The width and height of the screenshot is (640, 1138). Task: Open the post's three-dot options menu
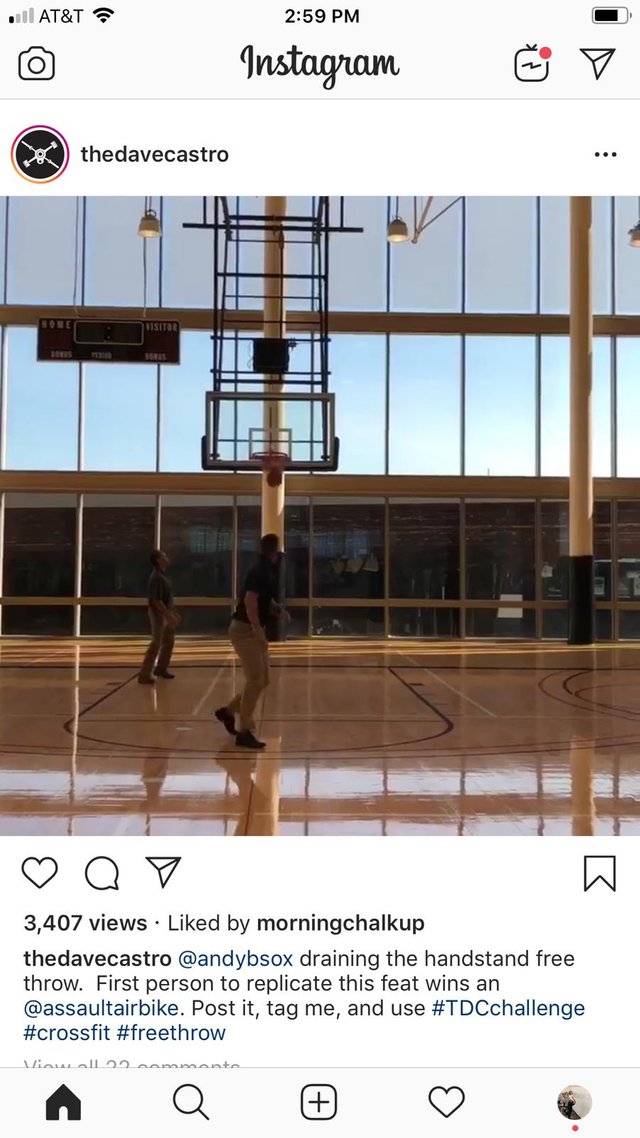pyautogui.click(x=605, y=154)
